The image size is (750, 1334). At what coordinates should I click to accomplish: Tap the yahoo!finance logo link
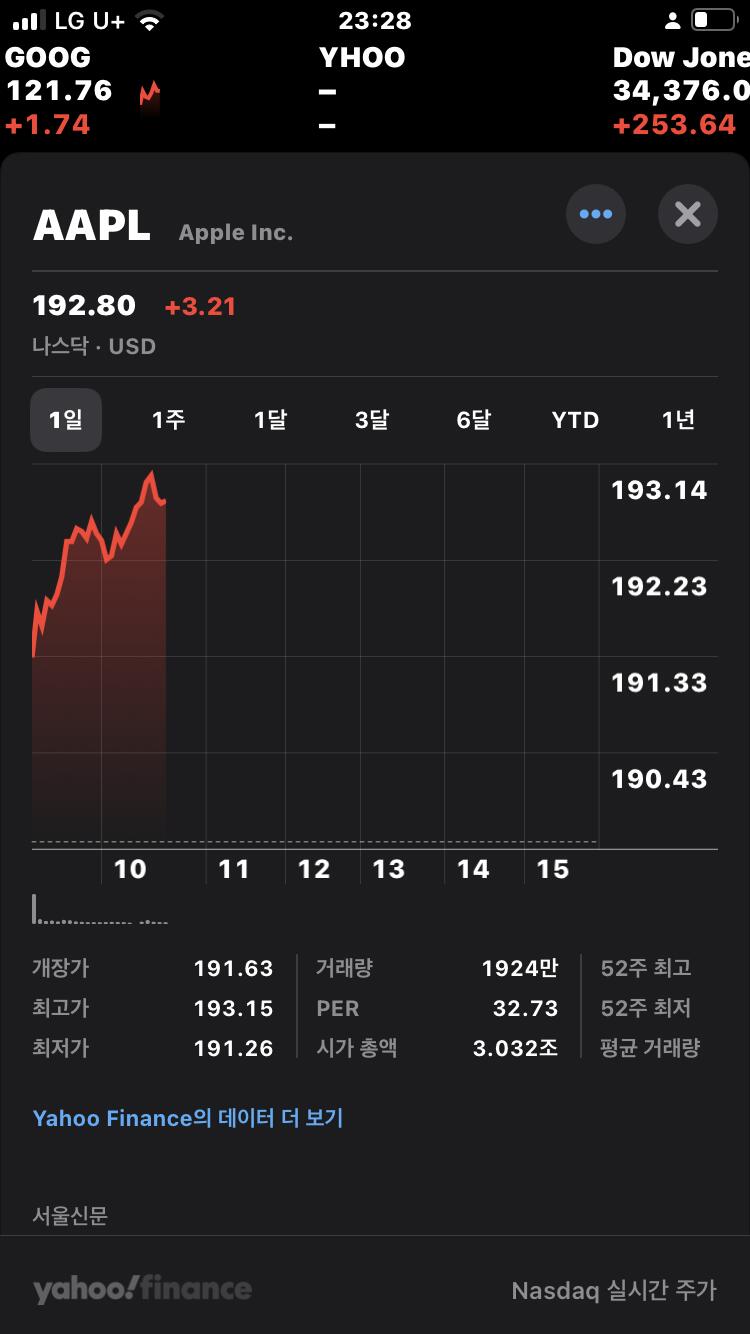tap(142, 1289)
